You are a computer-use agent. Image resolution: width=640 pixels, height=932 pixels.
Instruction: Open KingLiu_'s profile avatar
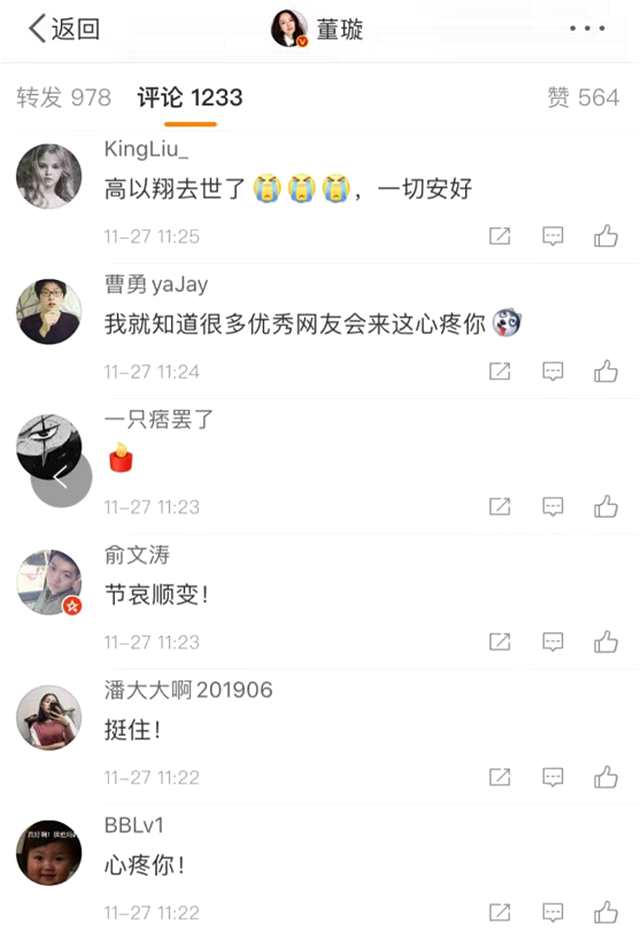pyautogui.click(x=48, y=176)
